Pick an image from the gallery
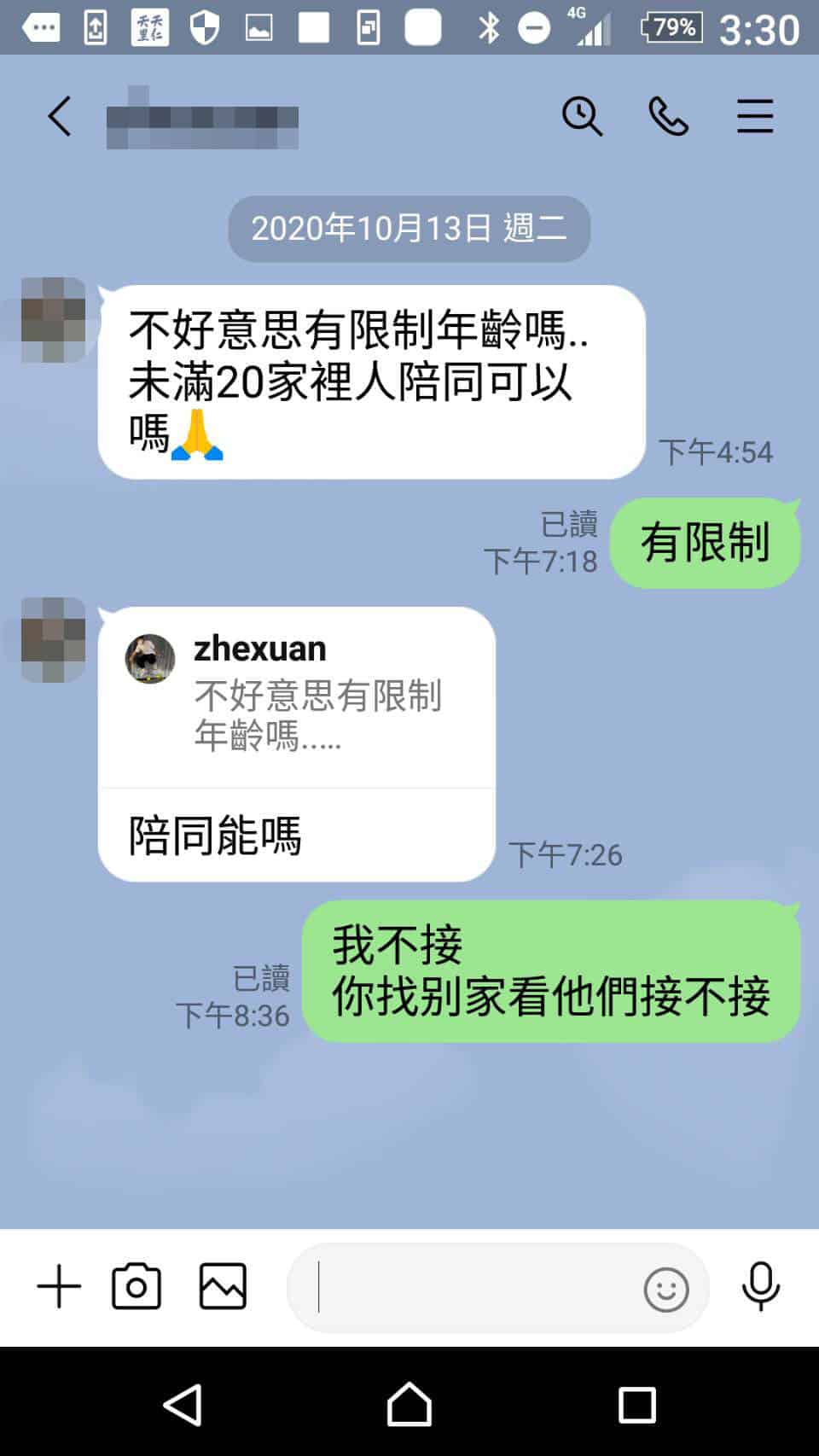Viewport: 819px width, 1456px height. pos(223,1286)
